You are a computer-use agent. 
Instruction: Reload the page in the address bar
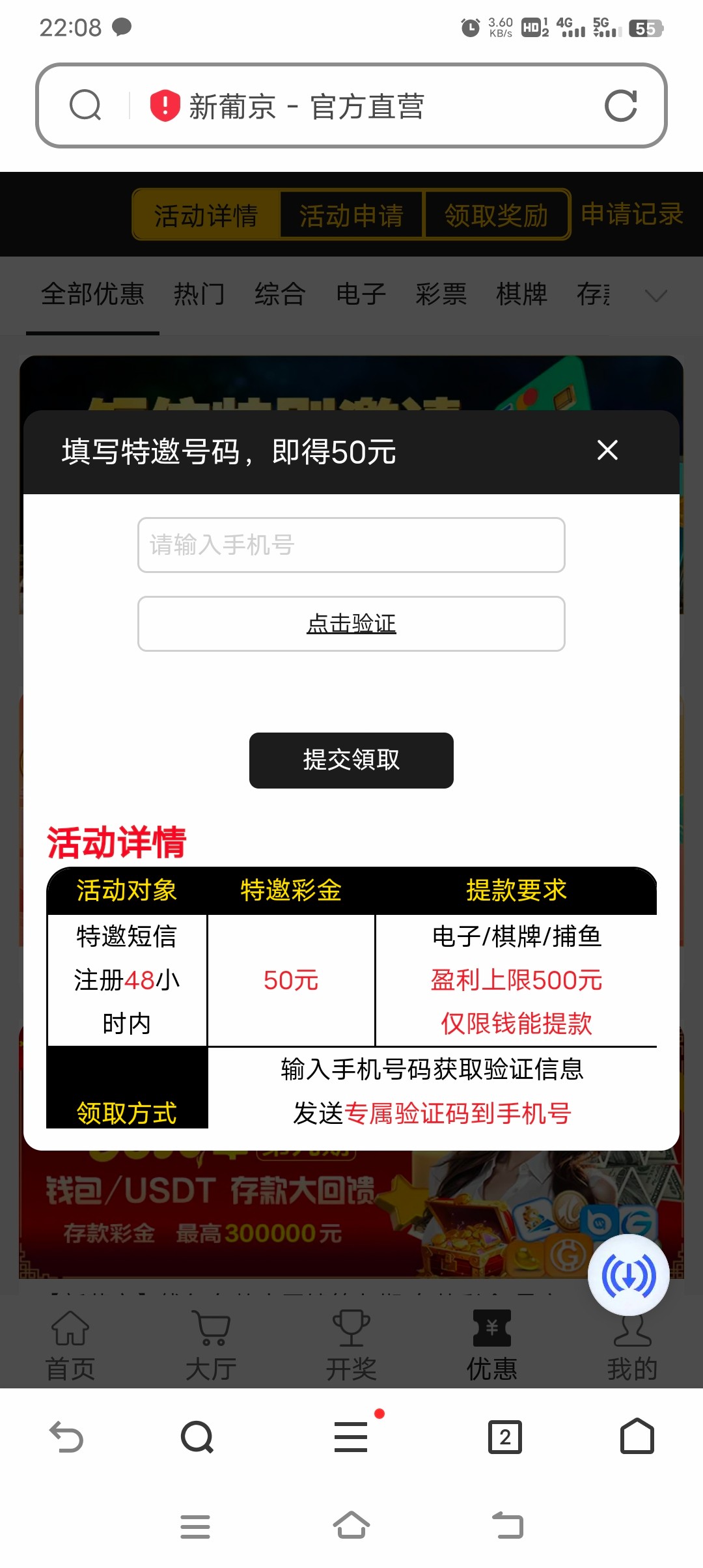point(620,106)
